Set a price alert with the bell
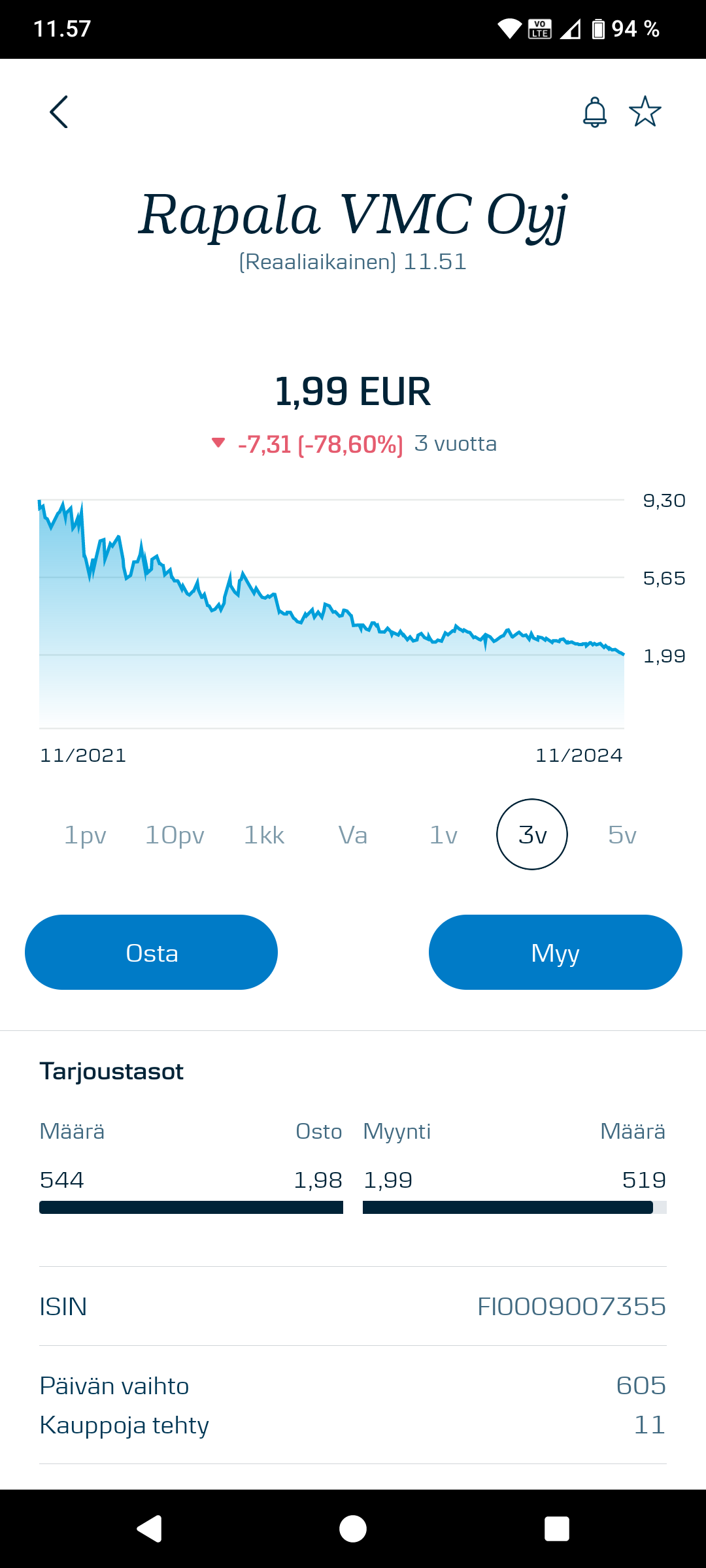The image size is (706, 1568). coord(595,112)
